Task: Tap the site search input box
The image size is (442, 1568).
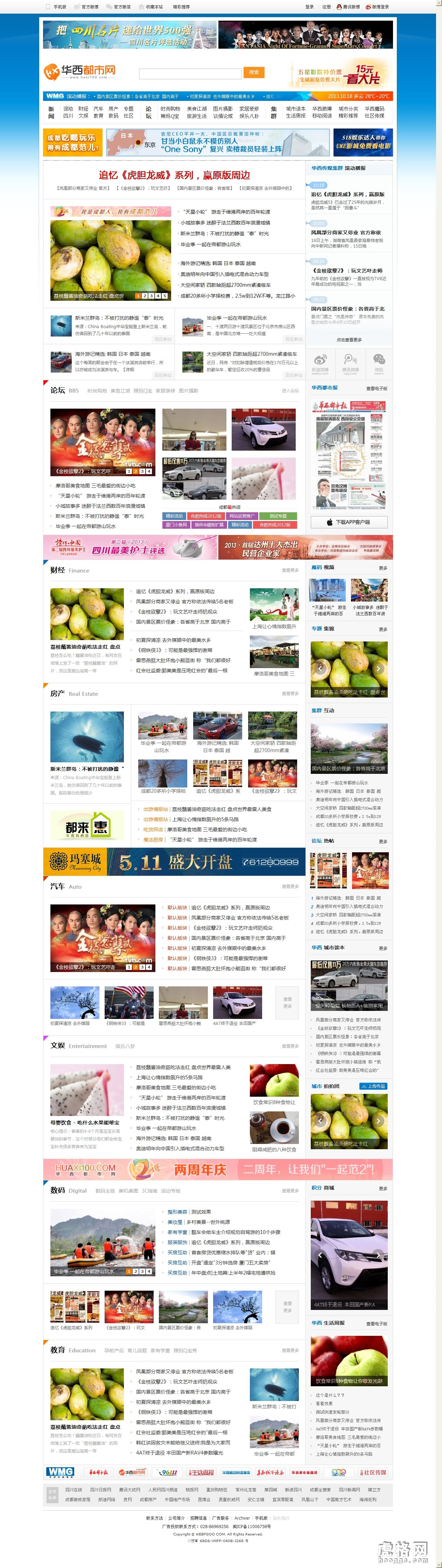Action: pos(190,73)
